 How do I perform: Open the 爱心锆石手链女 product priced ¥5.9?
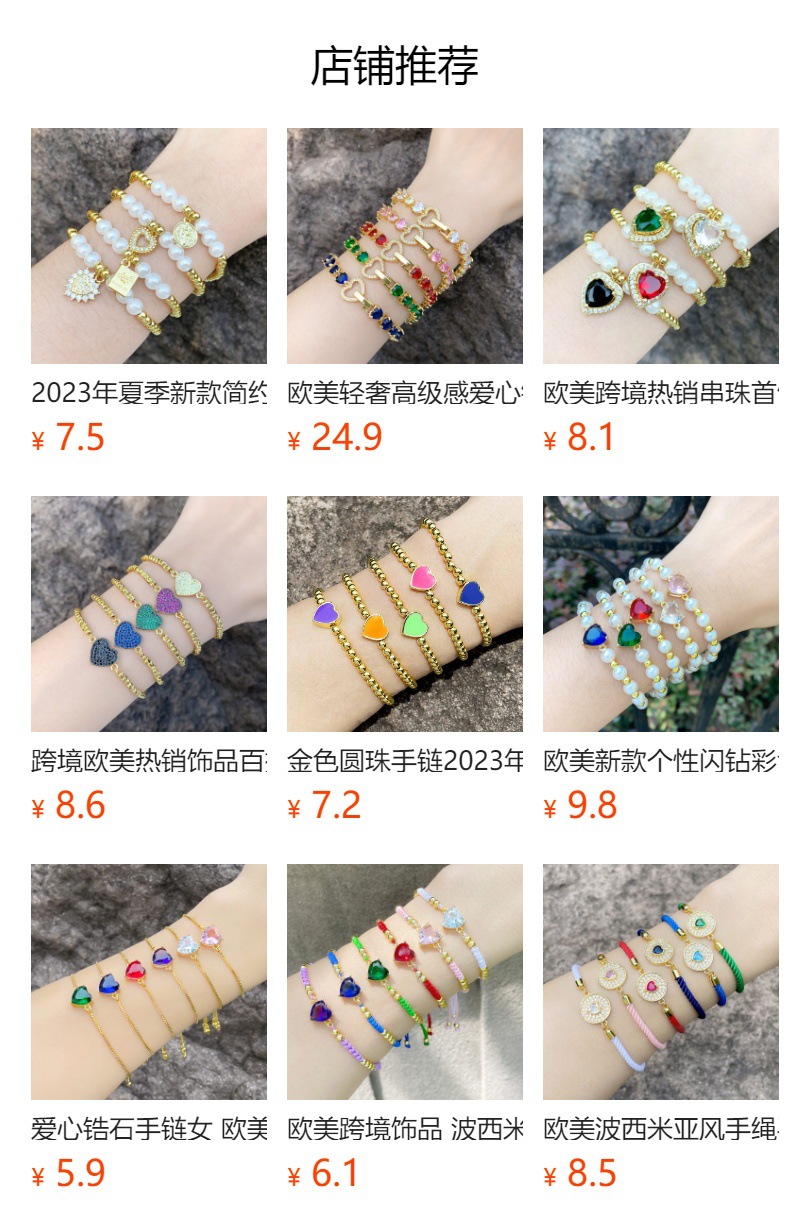click(x=149, y=982)
